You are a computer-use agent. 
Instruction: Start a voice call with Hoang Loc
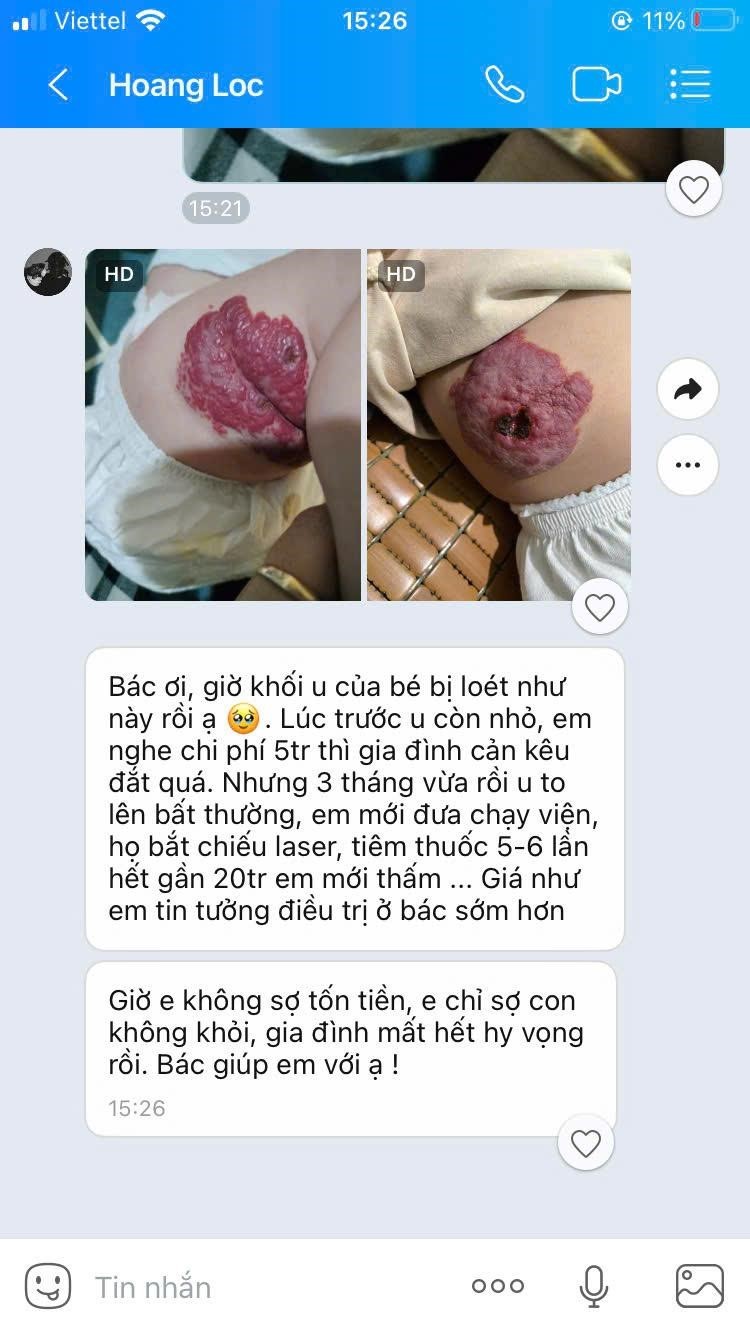coord(504,85)
